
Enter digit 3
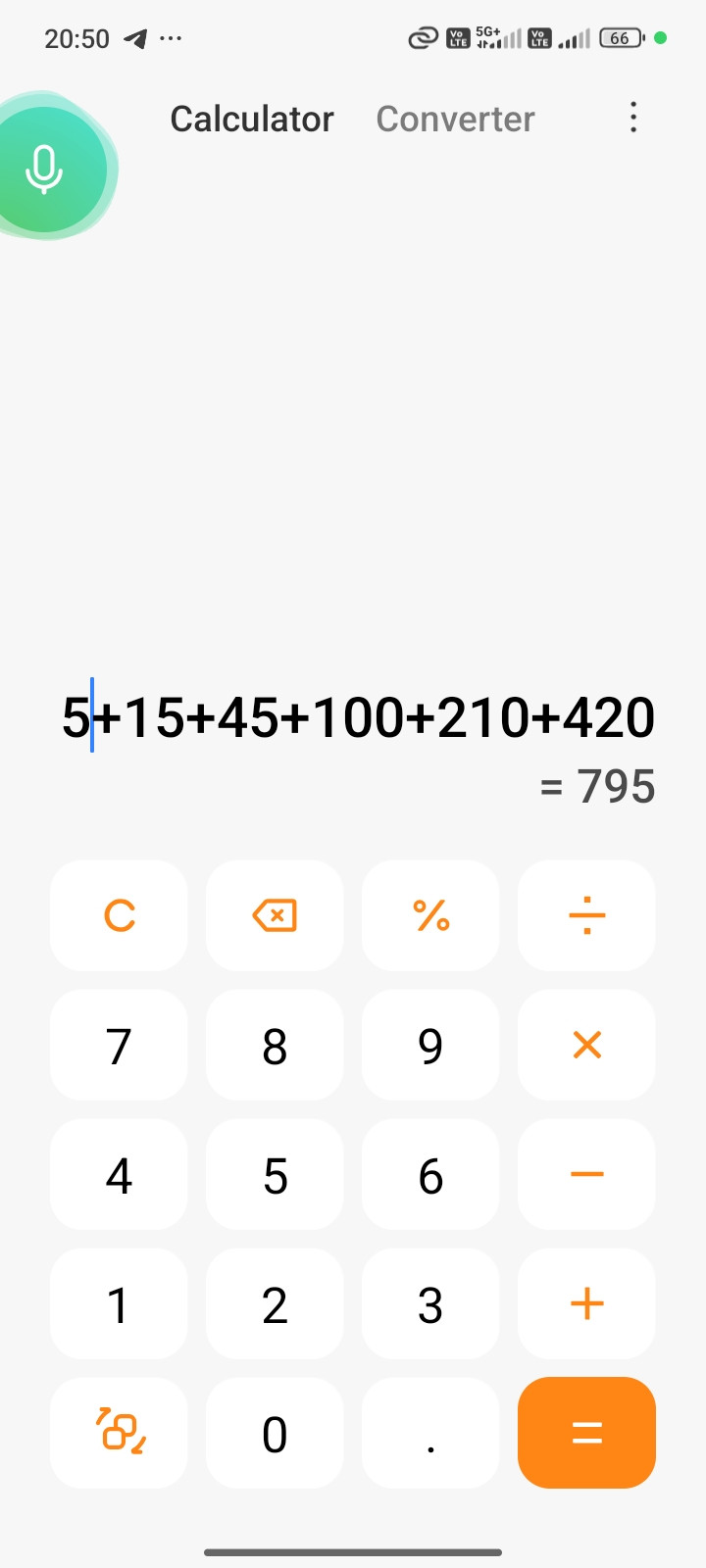coord(430,1303)
